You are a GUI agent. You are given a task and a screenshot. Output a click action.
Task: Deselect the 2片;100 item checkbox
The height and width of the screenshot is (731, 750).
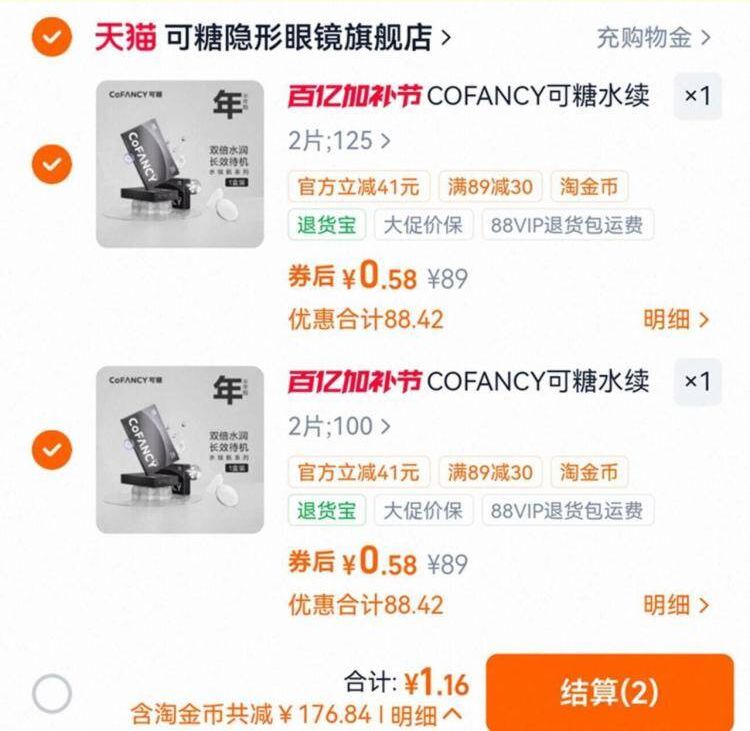pyautogui.click(x=52, y=448)
